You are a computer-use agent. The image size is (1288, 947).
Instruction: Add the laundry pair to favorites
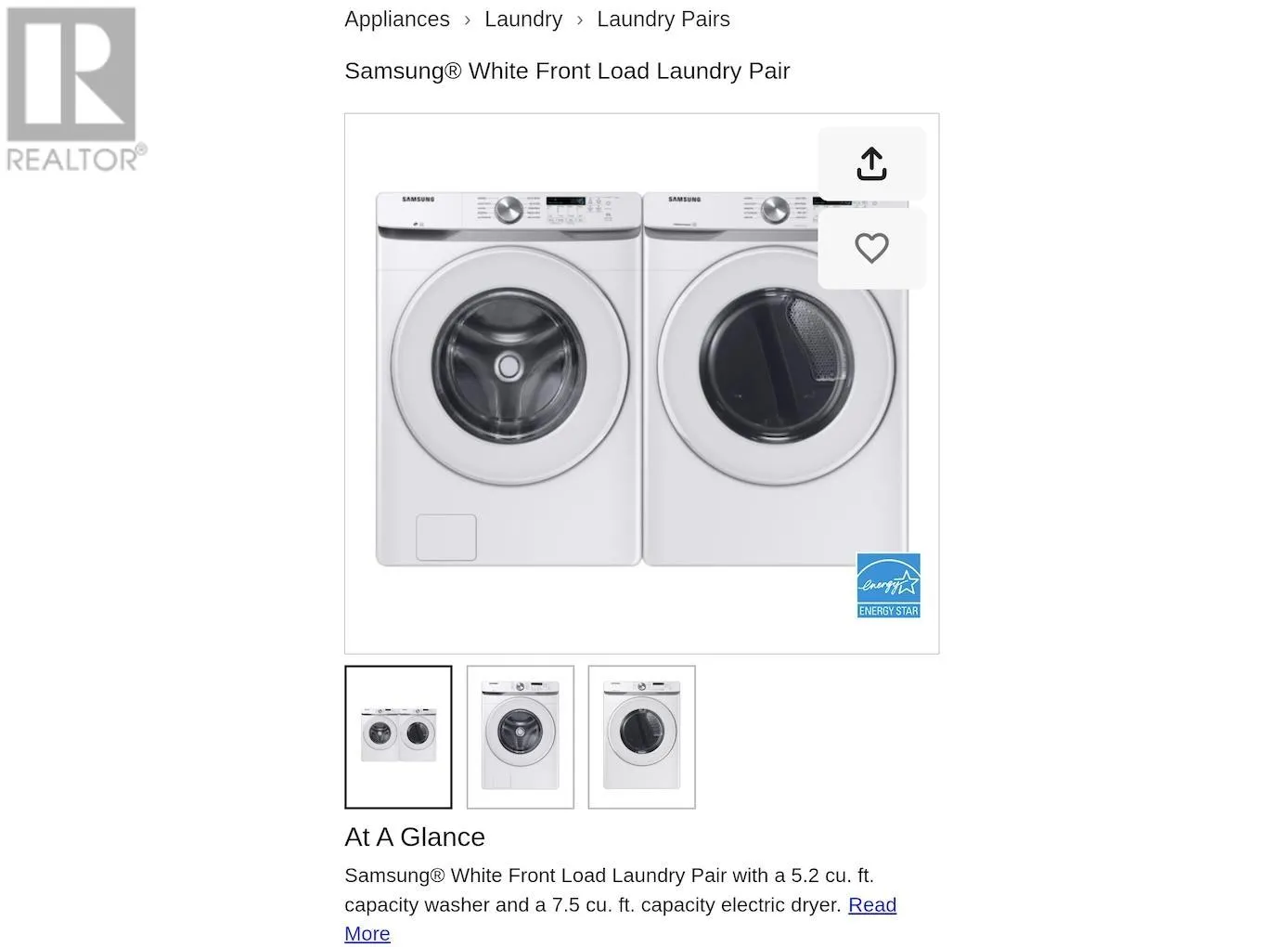click(x=871, y=248)
